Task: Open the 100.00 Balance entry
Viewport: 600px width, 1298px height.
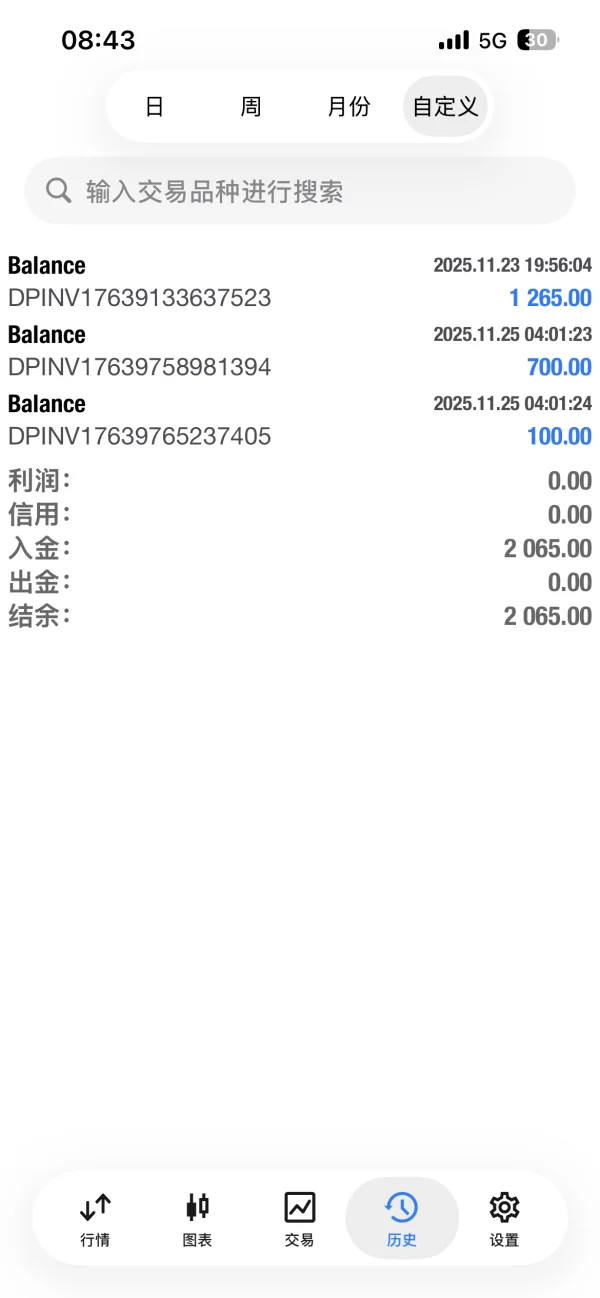Action: click(x=300, y=420)
